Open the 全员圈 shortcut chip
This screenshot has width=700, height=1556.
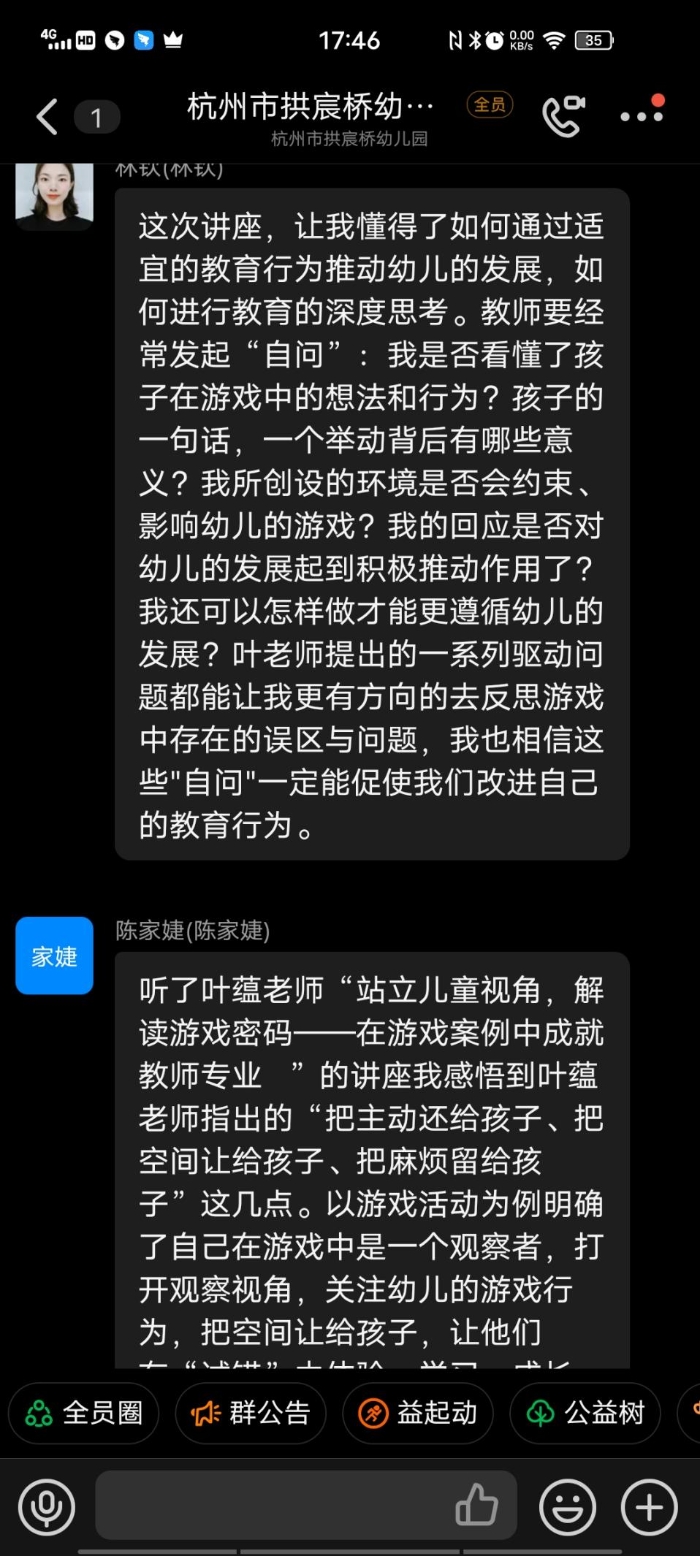click(x=84, y=1412)
